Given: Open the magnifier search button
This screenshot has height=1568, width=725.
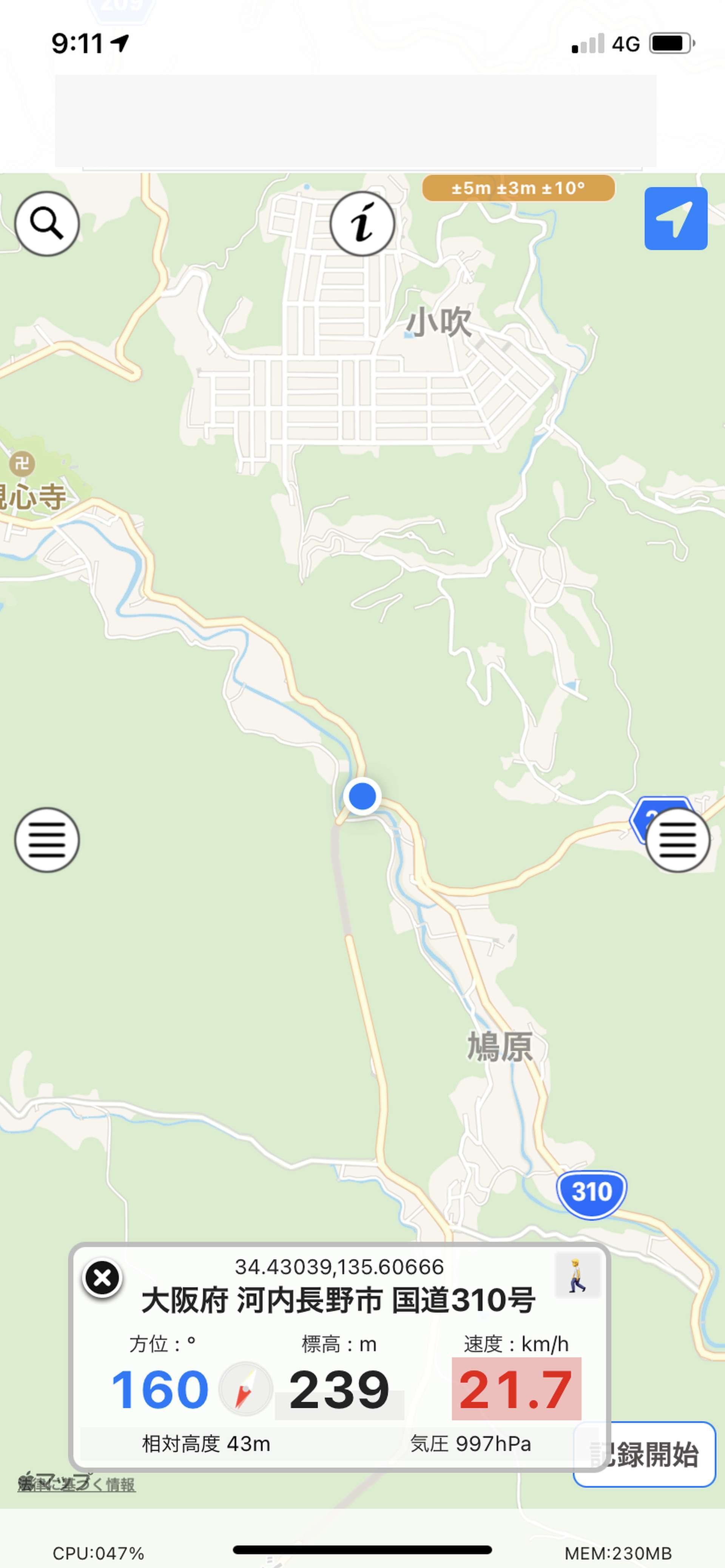Looking at the screenshot, I should coord(47,223).
